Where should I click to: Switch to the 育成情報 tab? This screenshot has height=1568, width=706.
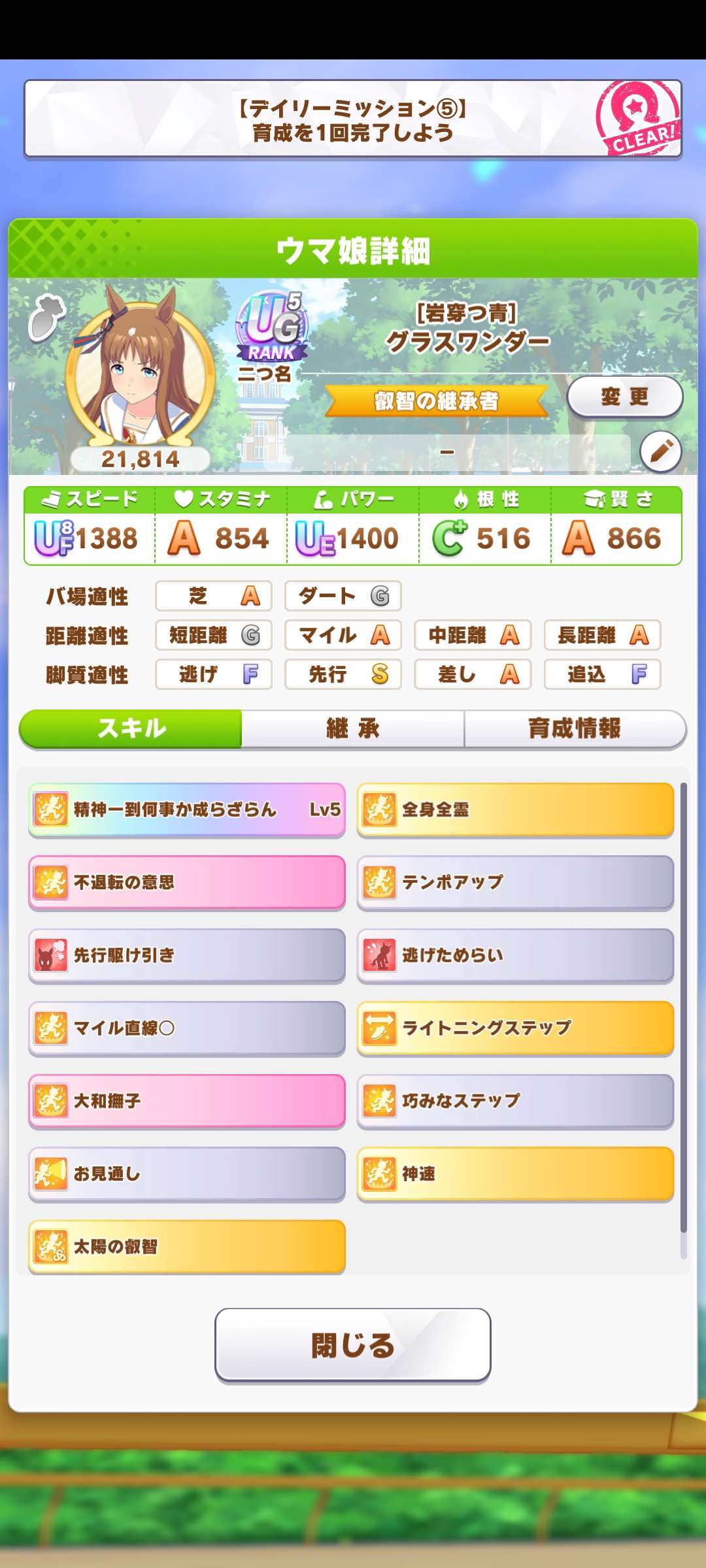point(574,728)
